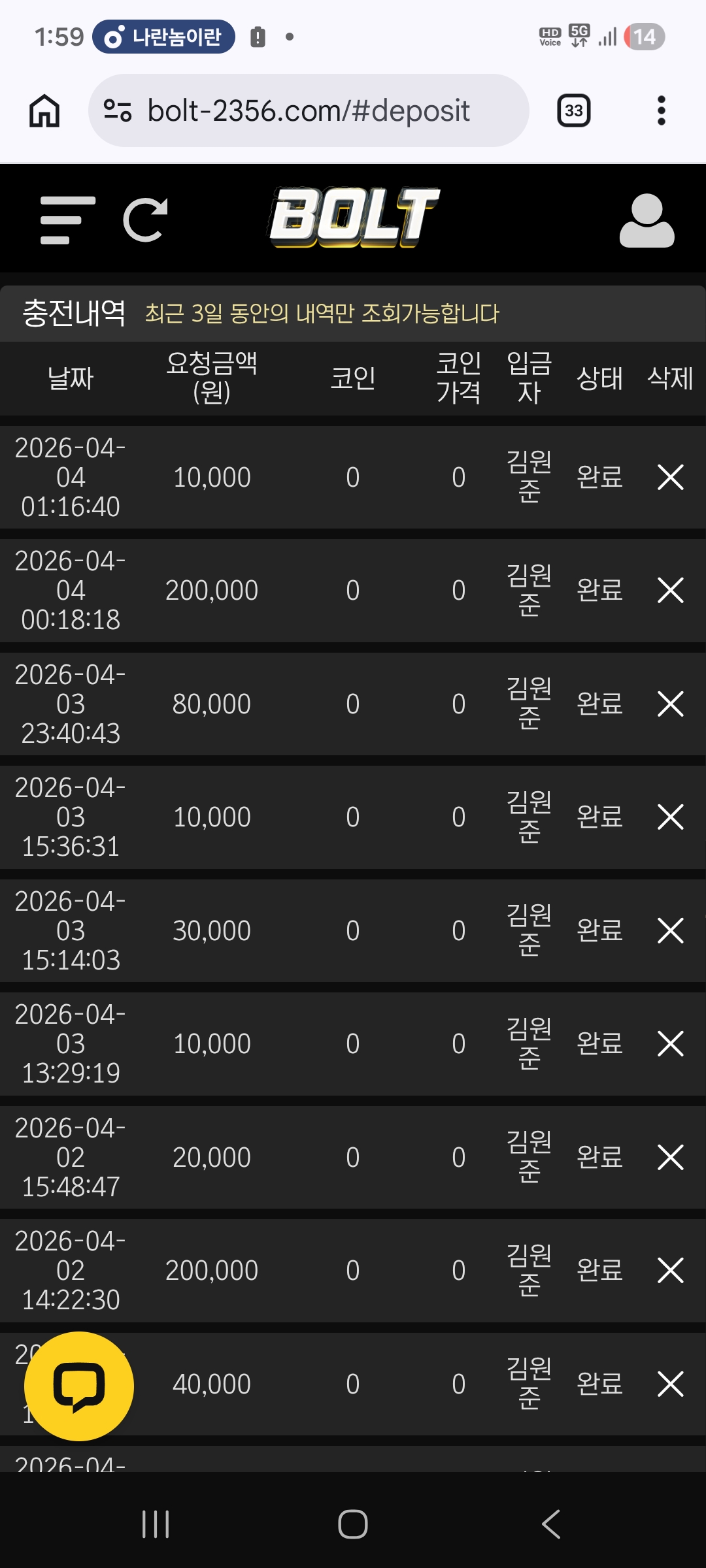Screen dimensions: 706x1568
Task: Delete the 13:29:19 deposit record
Action: click(x=670, y=1044)
